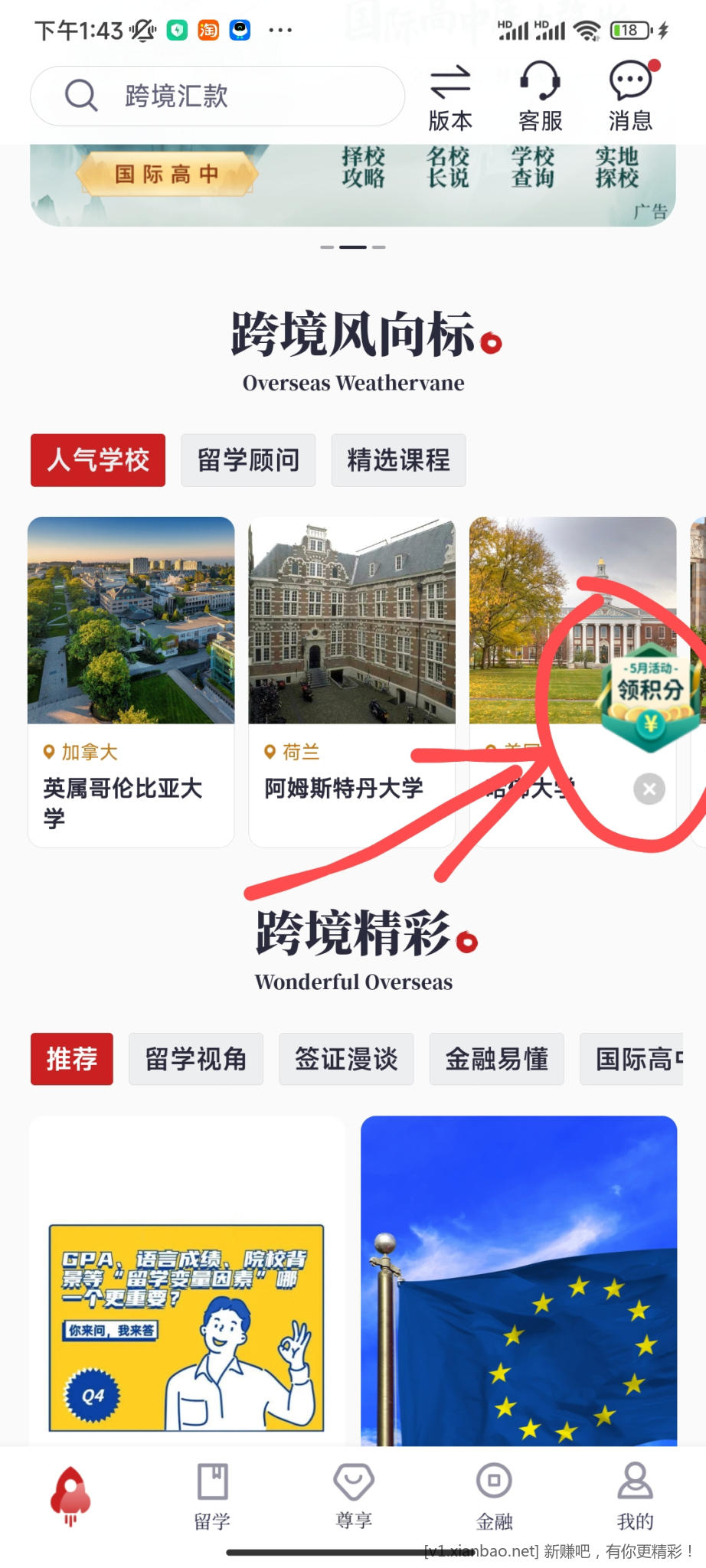Switch to the 精选课程 tab

point(398,460)
